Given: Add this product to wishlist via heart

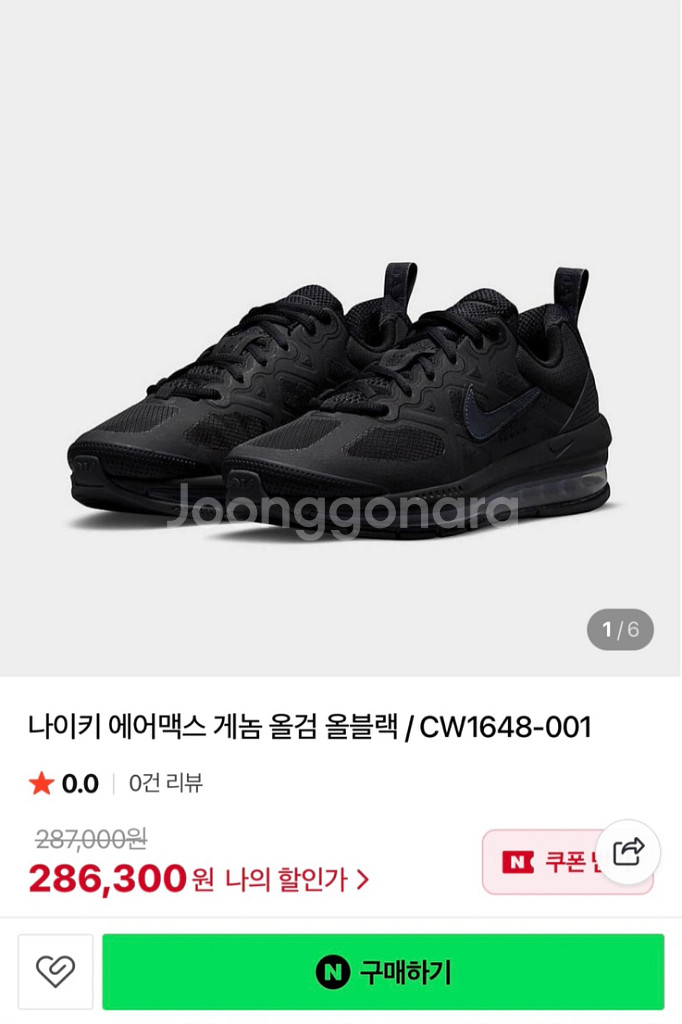Looking at the screenshot, I should (x=55, y=971).
